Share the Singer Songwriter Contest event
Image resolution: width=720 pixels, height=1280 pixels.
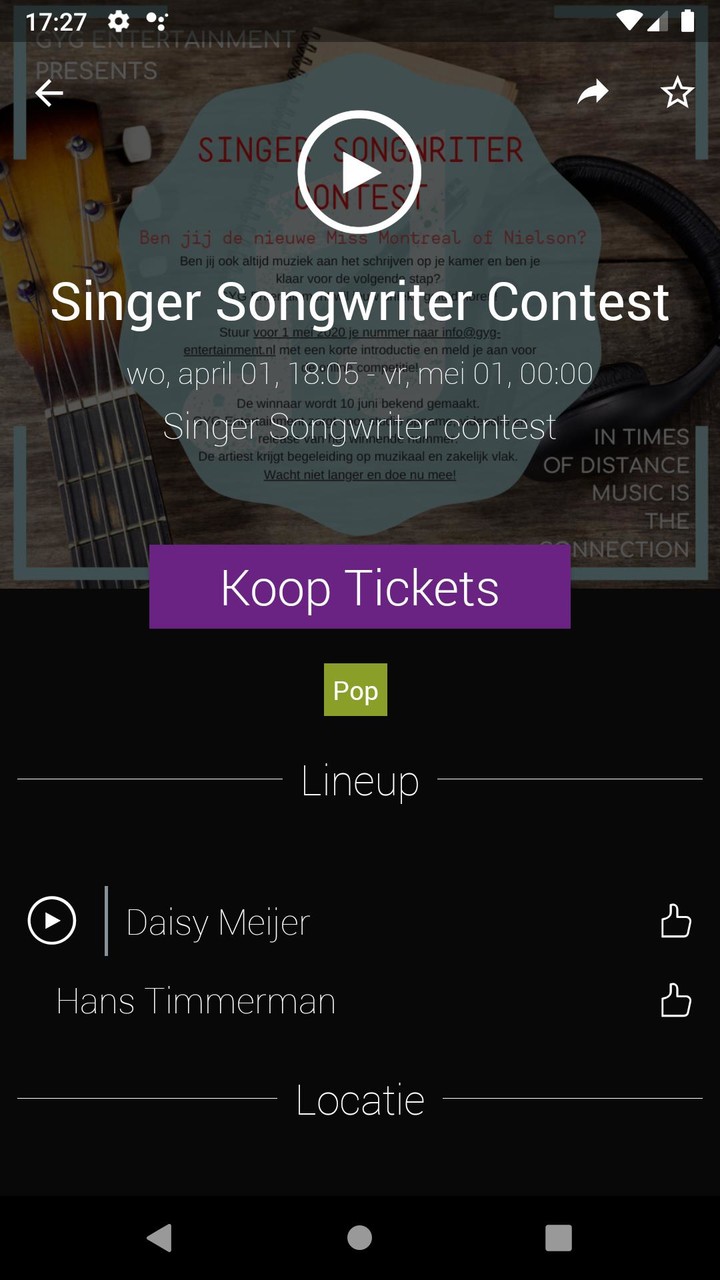click(x=593, y=94)
